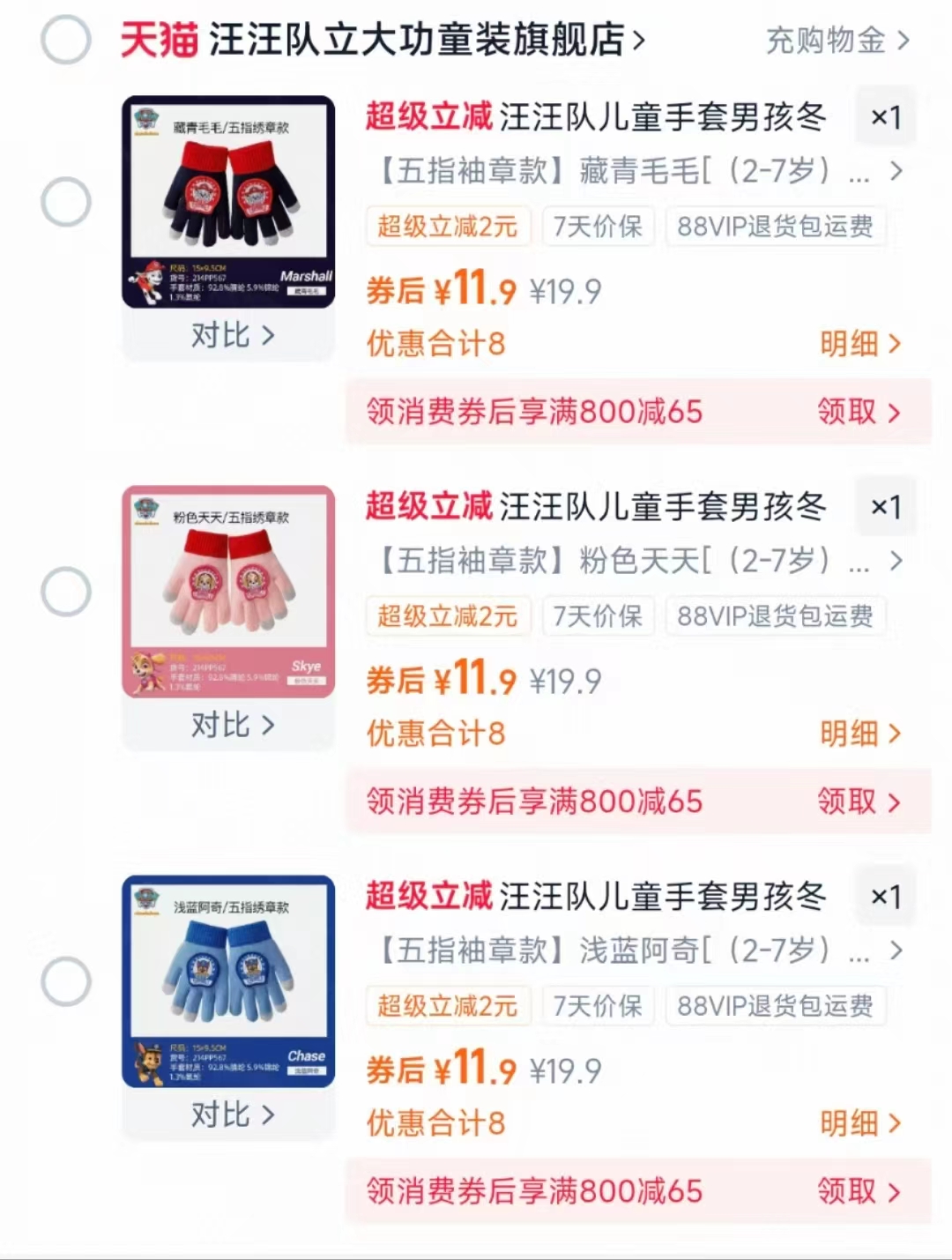
Task: Tap the 超级立减2元 promo tag on first item
Action: click(448, 227)
